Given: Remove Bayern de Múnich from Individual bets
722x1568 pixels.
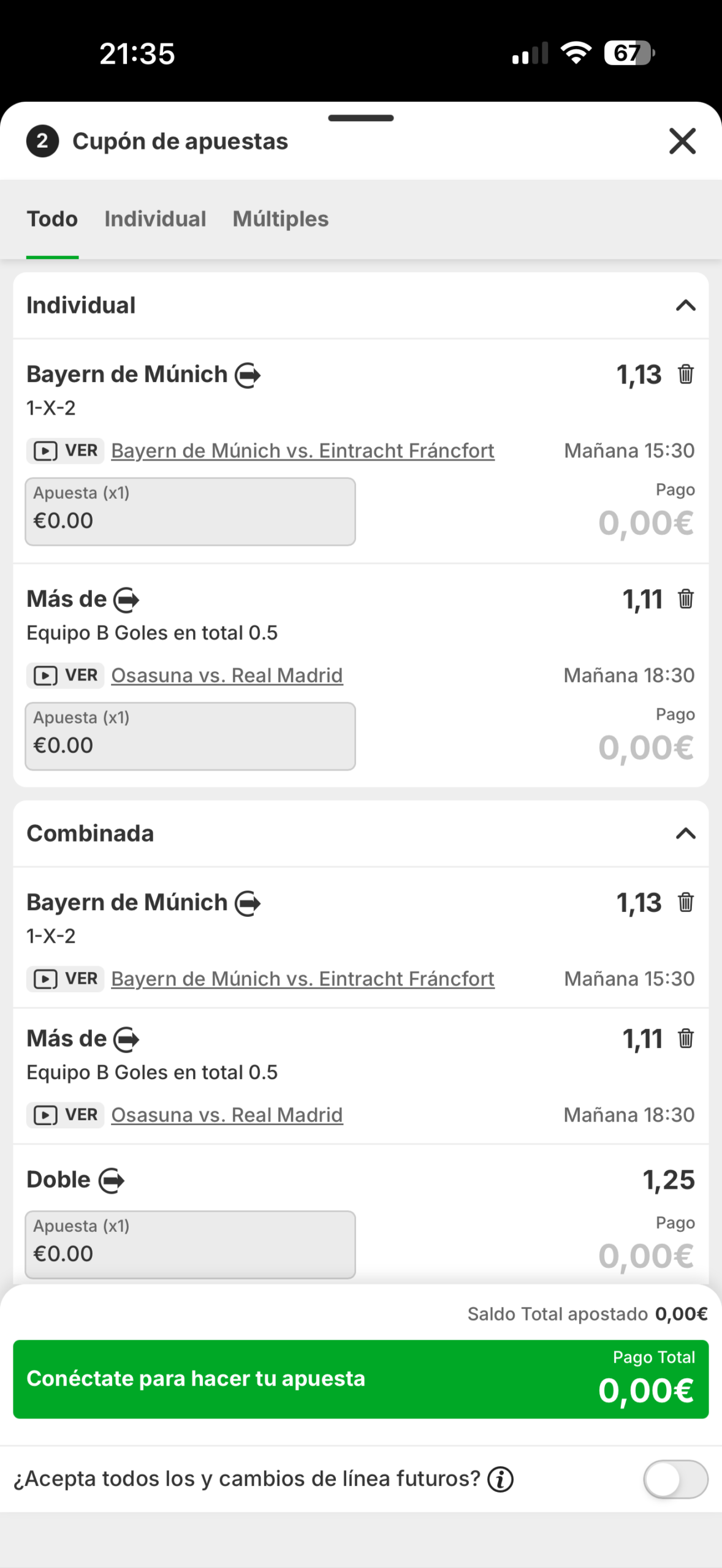Looking at the screenshot, I should 685,374.
